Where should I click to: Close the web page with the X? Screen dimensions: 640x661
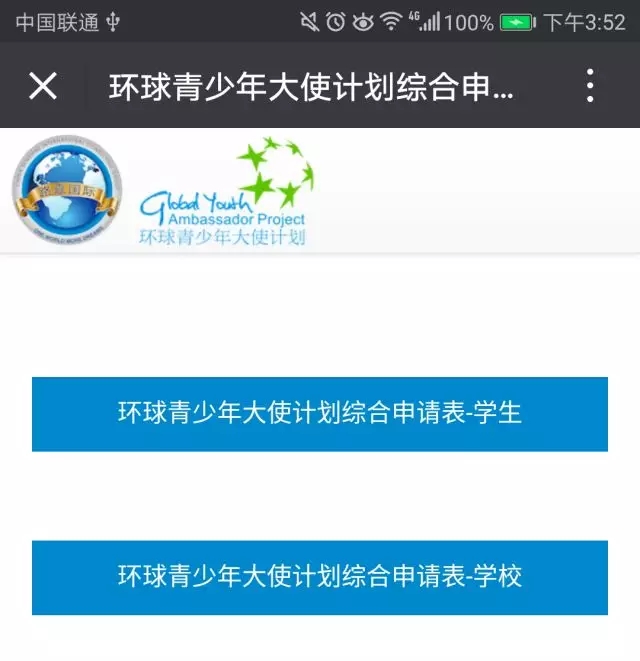[43, 87]
